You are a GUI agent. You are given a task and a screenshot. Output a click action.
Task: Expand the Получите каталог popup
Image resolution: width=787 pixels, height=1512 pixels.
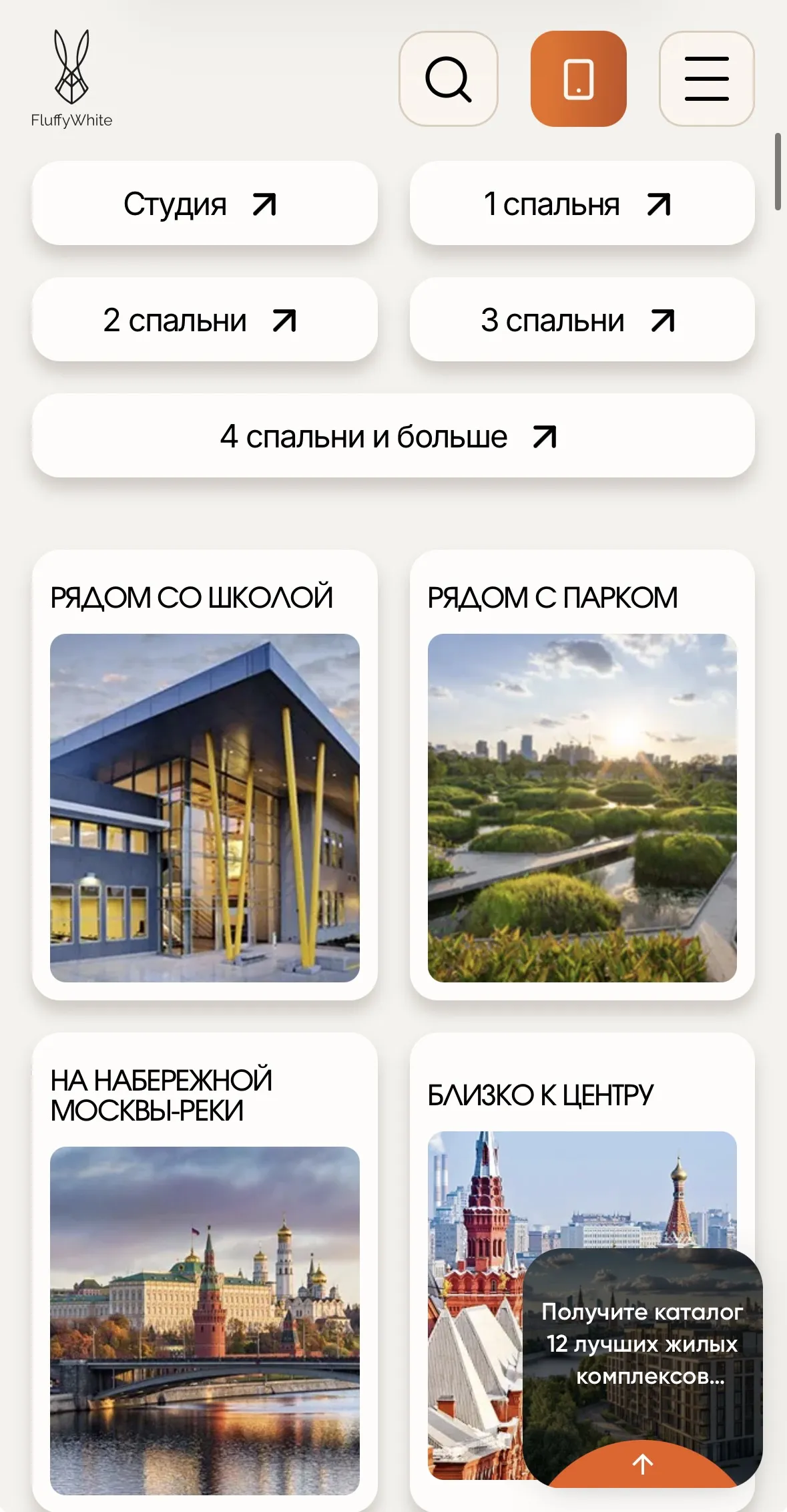click(642, 1464)
